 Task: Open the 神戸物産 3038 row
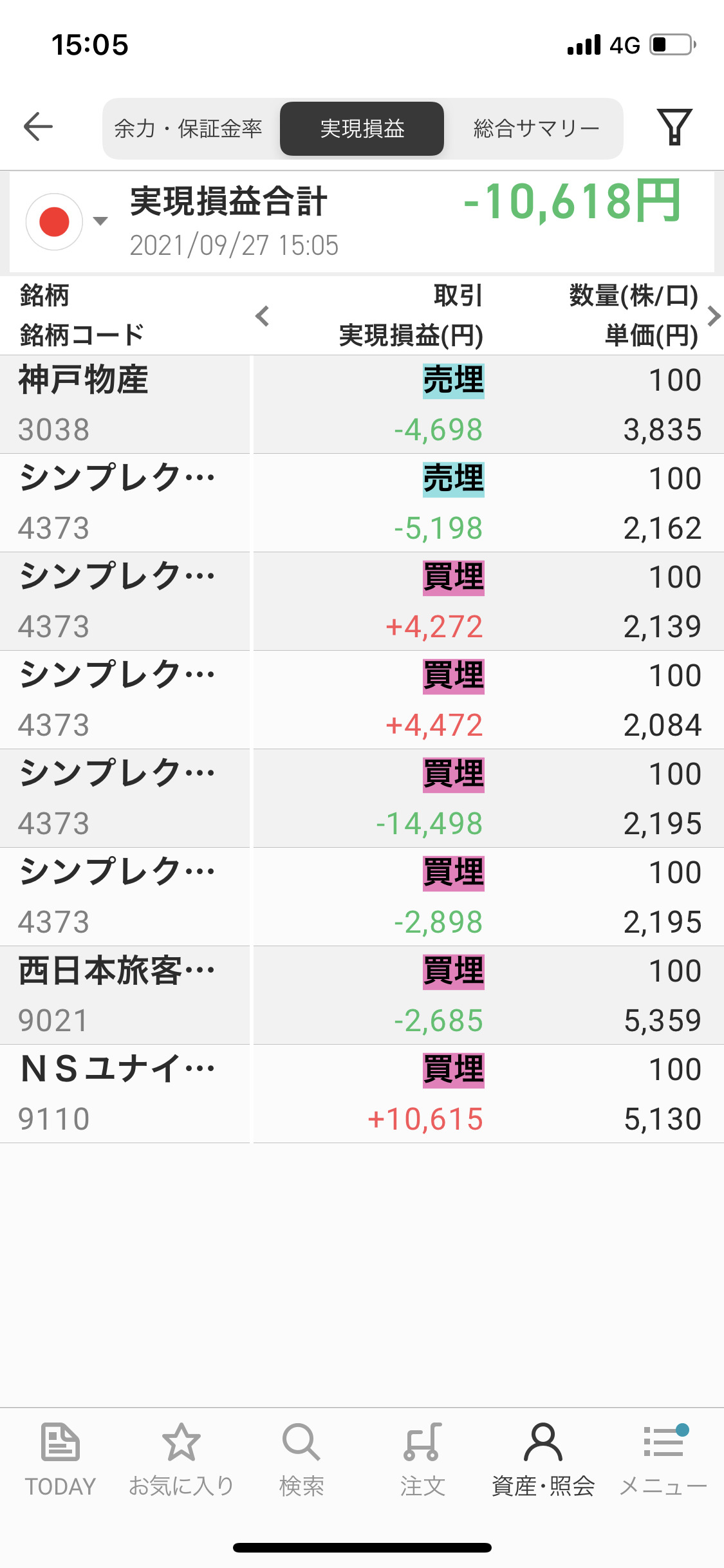[362, 404]
